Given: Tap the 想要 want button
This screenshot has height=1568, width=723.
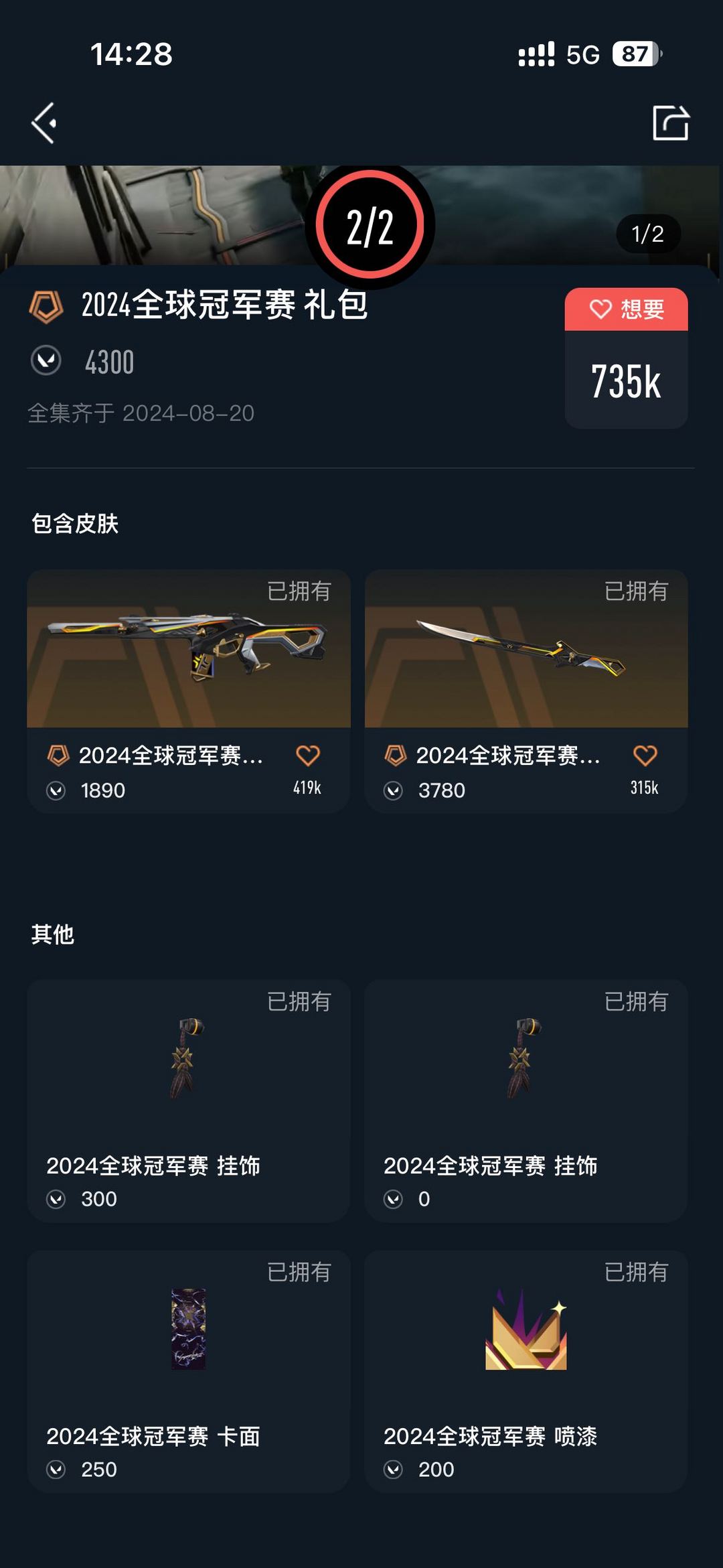Looking at the screenshot, I should (x=626, y=309).
